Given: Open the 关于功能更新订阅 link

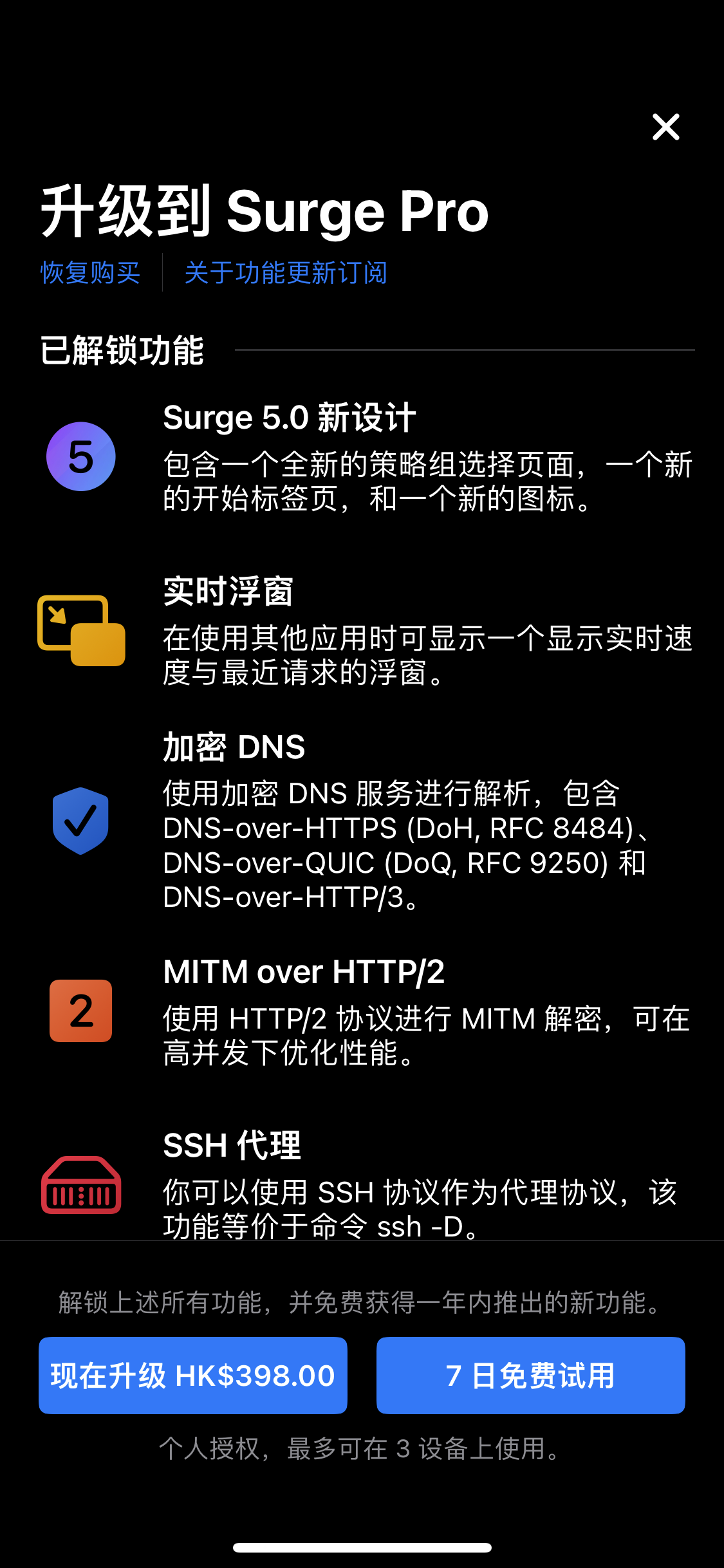Looking at the screenshot, I should click(x=286, y=273).
